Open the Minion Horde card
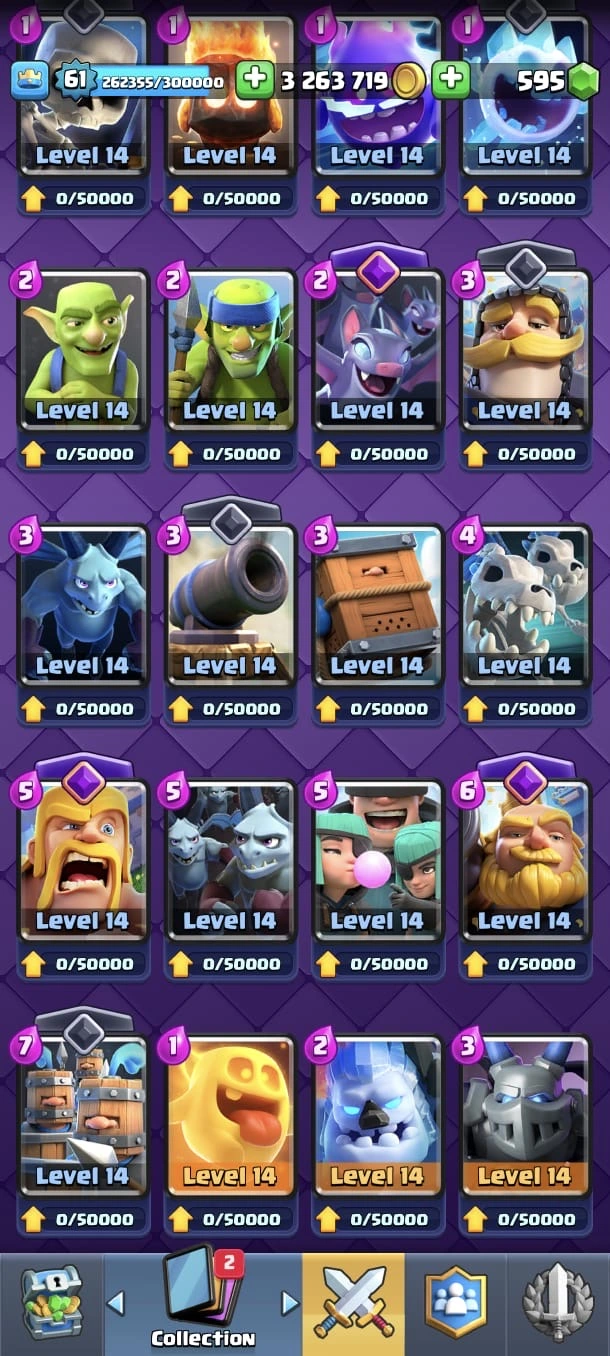This screenshot has width=610, height=1356. tap(230, 860)
